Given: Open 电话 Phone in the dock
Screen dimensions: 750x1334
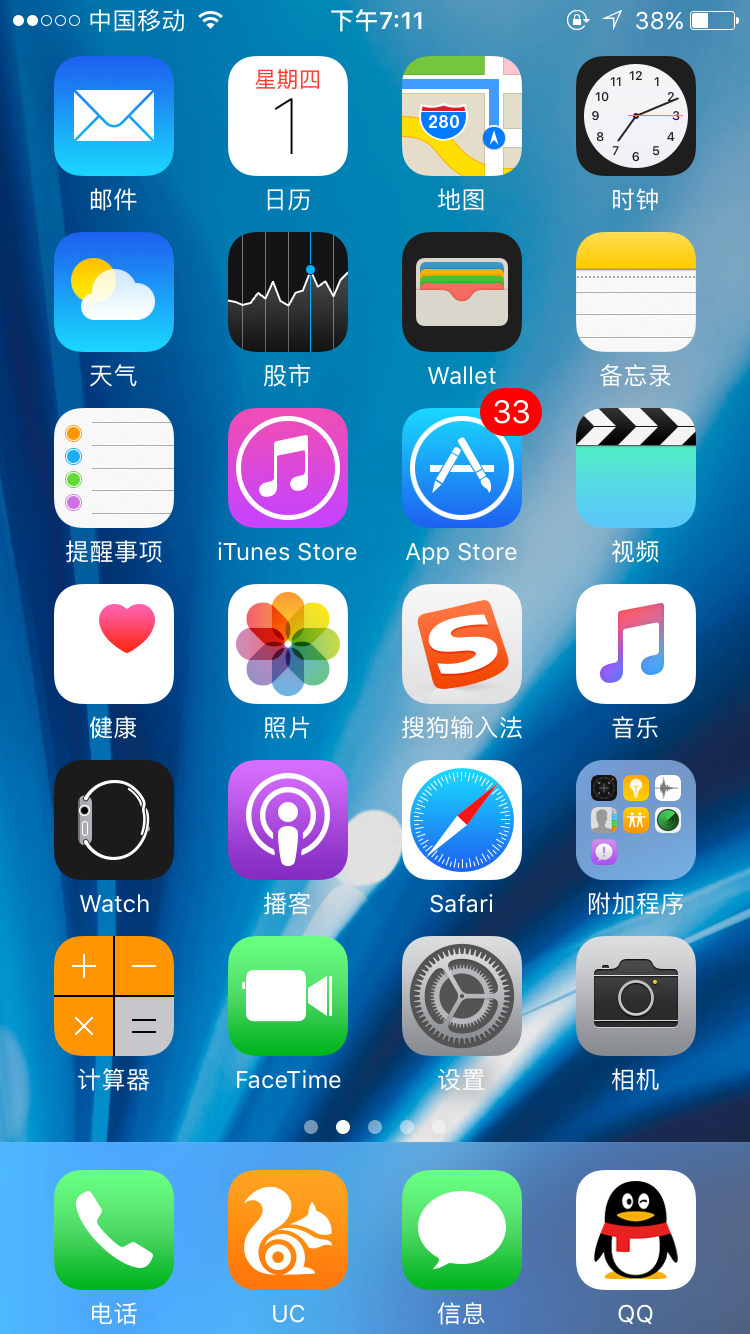Looking at the screenshot, I should pyautogui.click(x=113, y=1230).
